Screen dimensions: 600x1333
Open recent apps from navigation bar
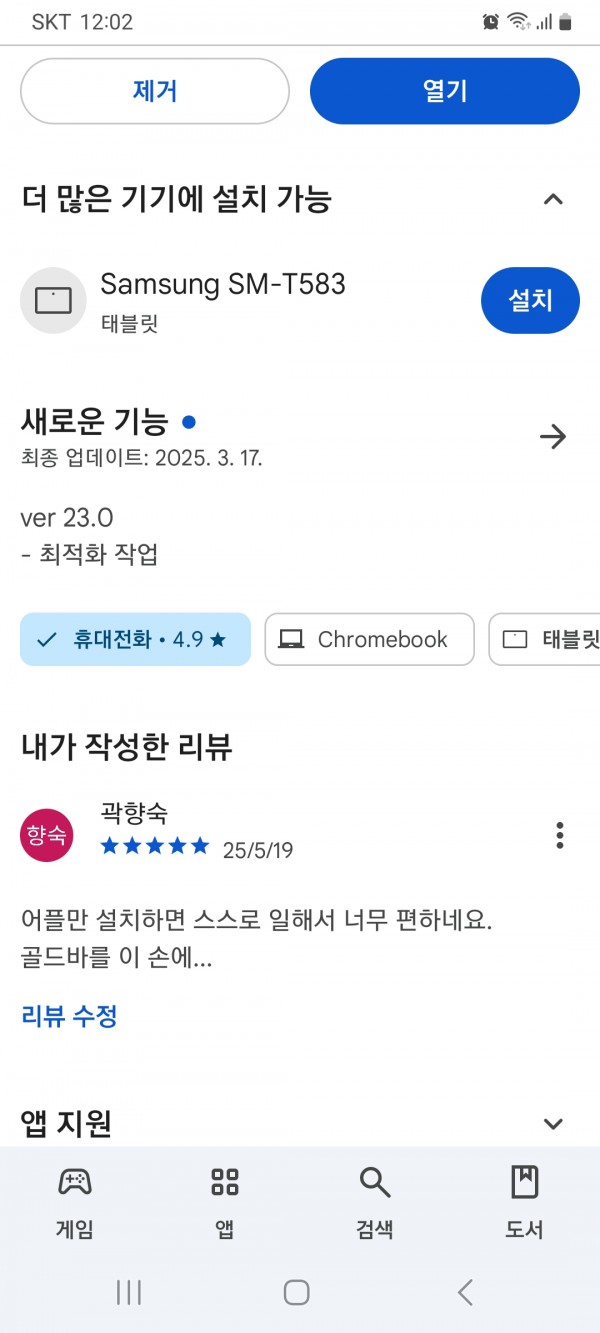128,1293
